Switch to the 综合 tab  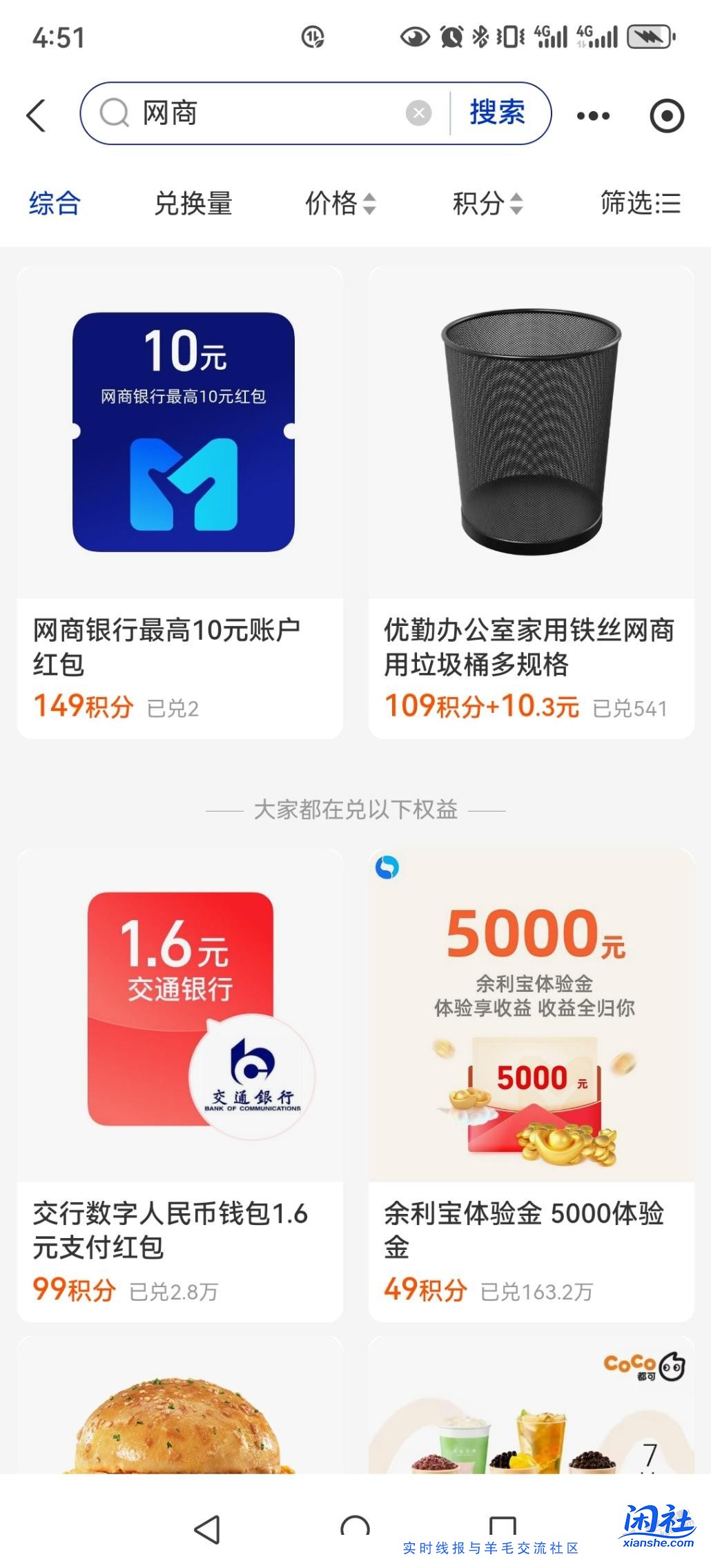pos(54,204)
